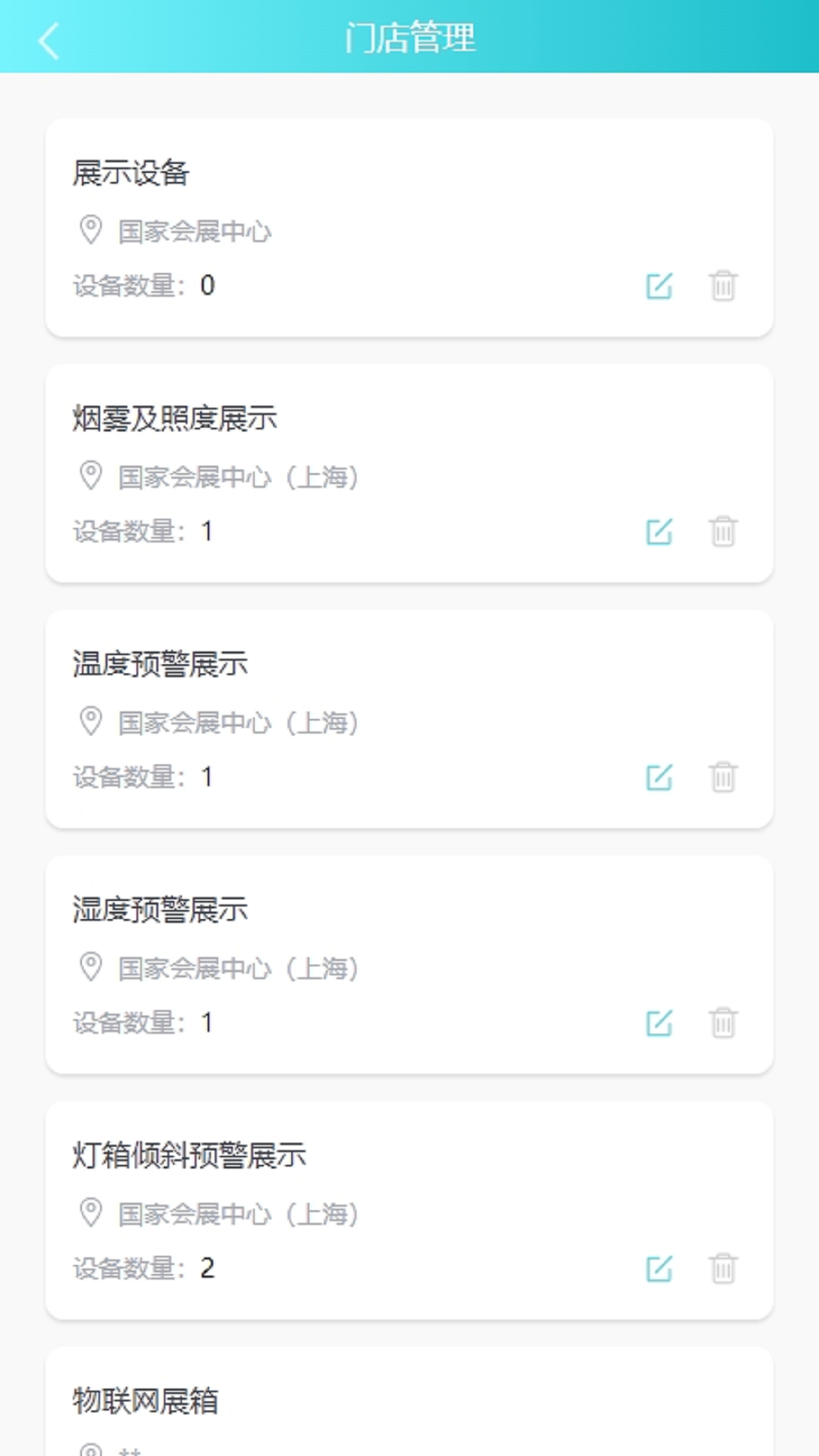
Task: Delete the 灯箱倾斜预警展示 store
Action: tap(723, 1269)
